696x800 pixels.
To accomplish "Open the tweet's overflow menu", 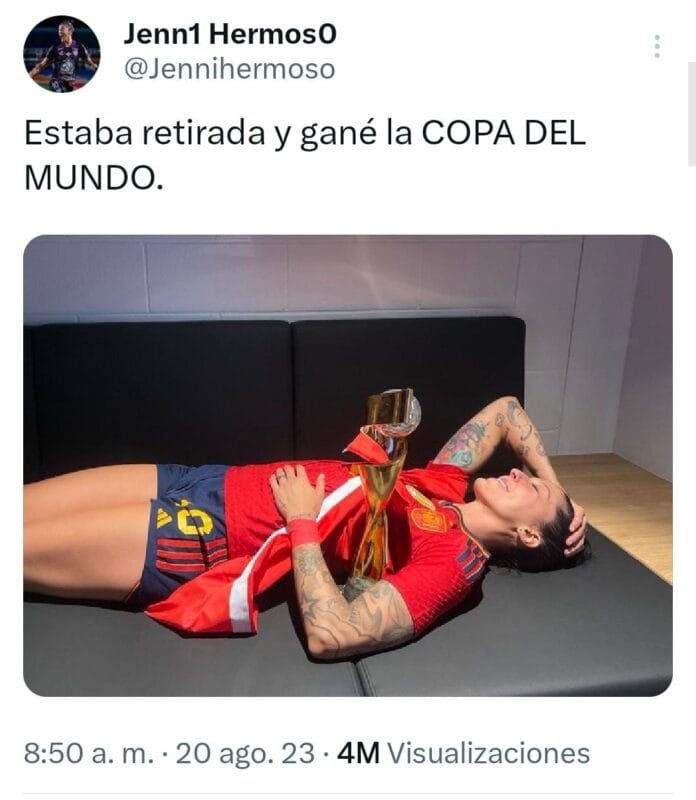I will 657,46.
